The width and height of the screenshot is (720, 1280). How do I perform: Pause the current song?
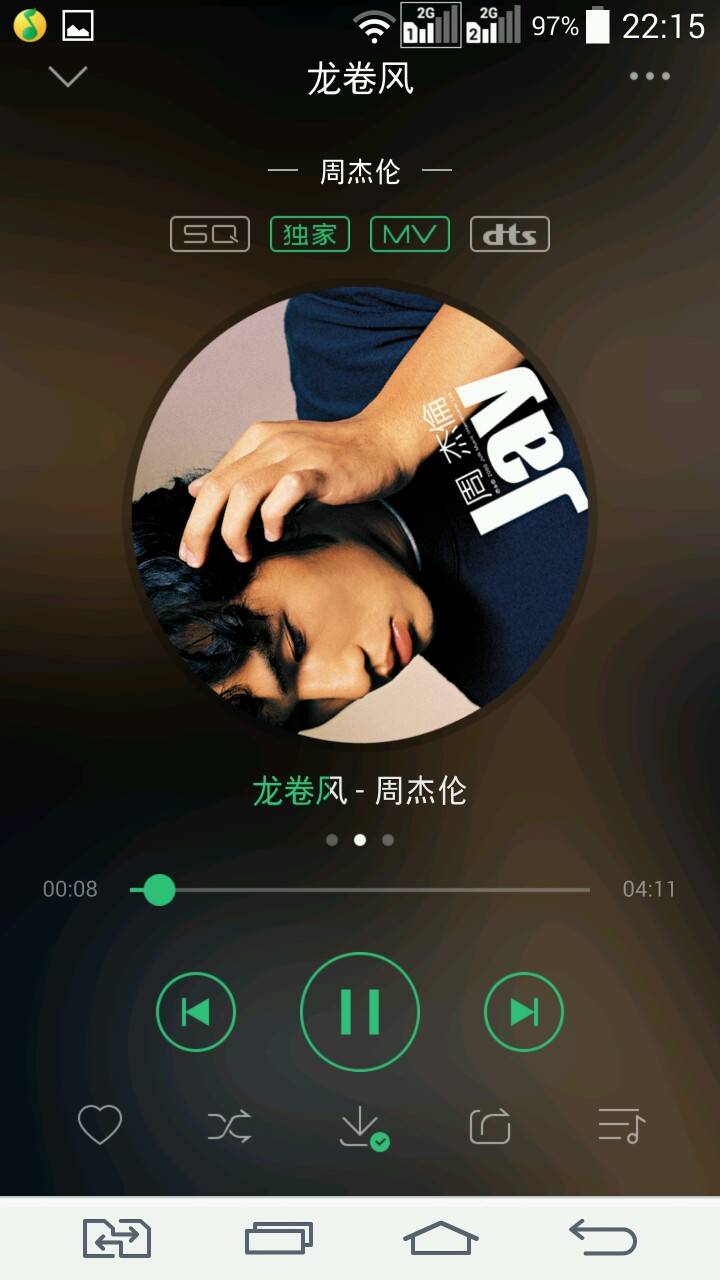[x=360, y=1012]
